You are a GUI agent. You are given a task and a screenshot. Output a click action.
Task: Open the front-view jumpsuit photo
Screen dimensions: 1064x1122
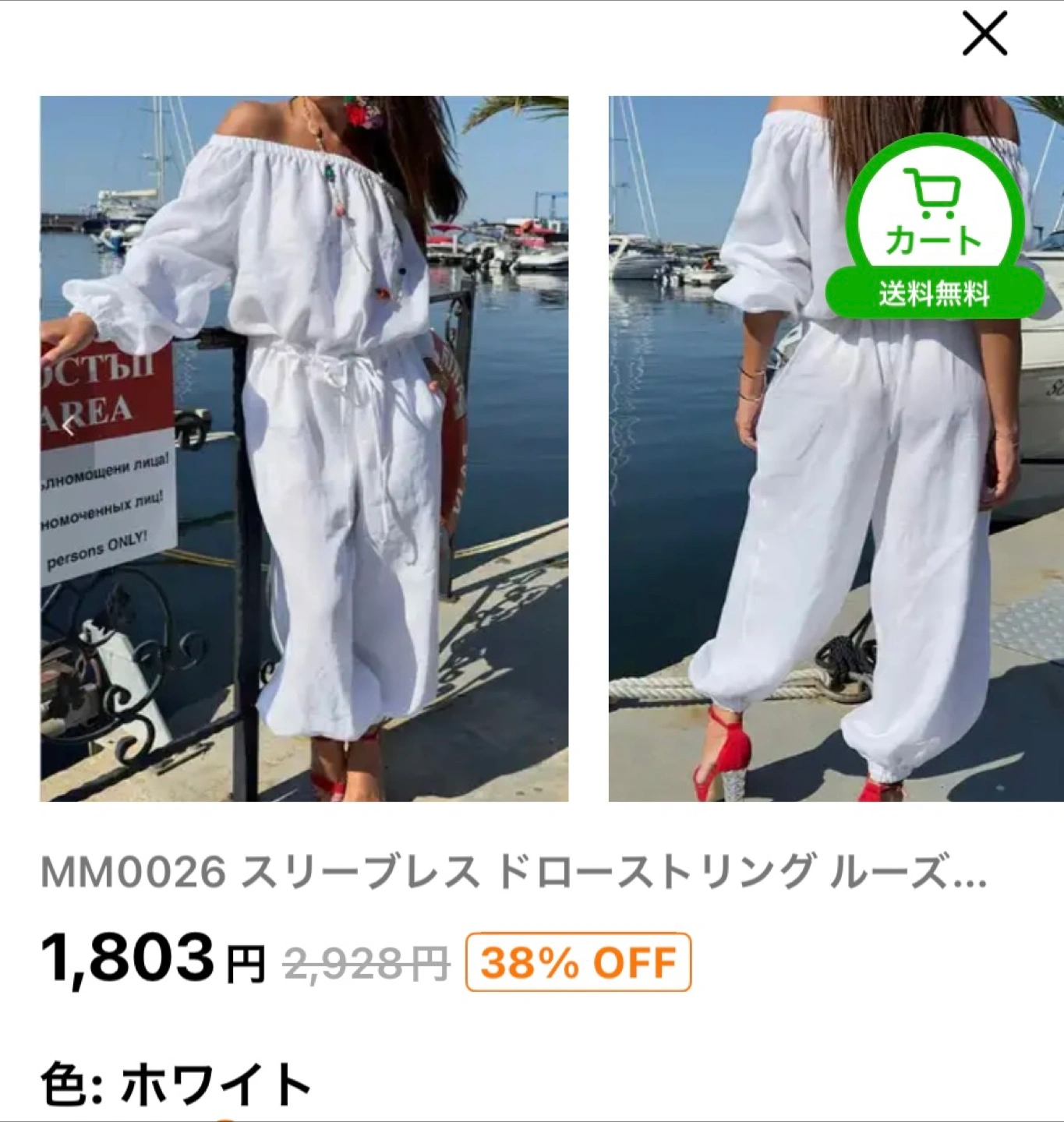point(304,448)
